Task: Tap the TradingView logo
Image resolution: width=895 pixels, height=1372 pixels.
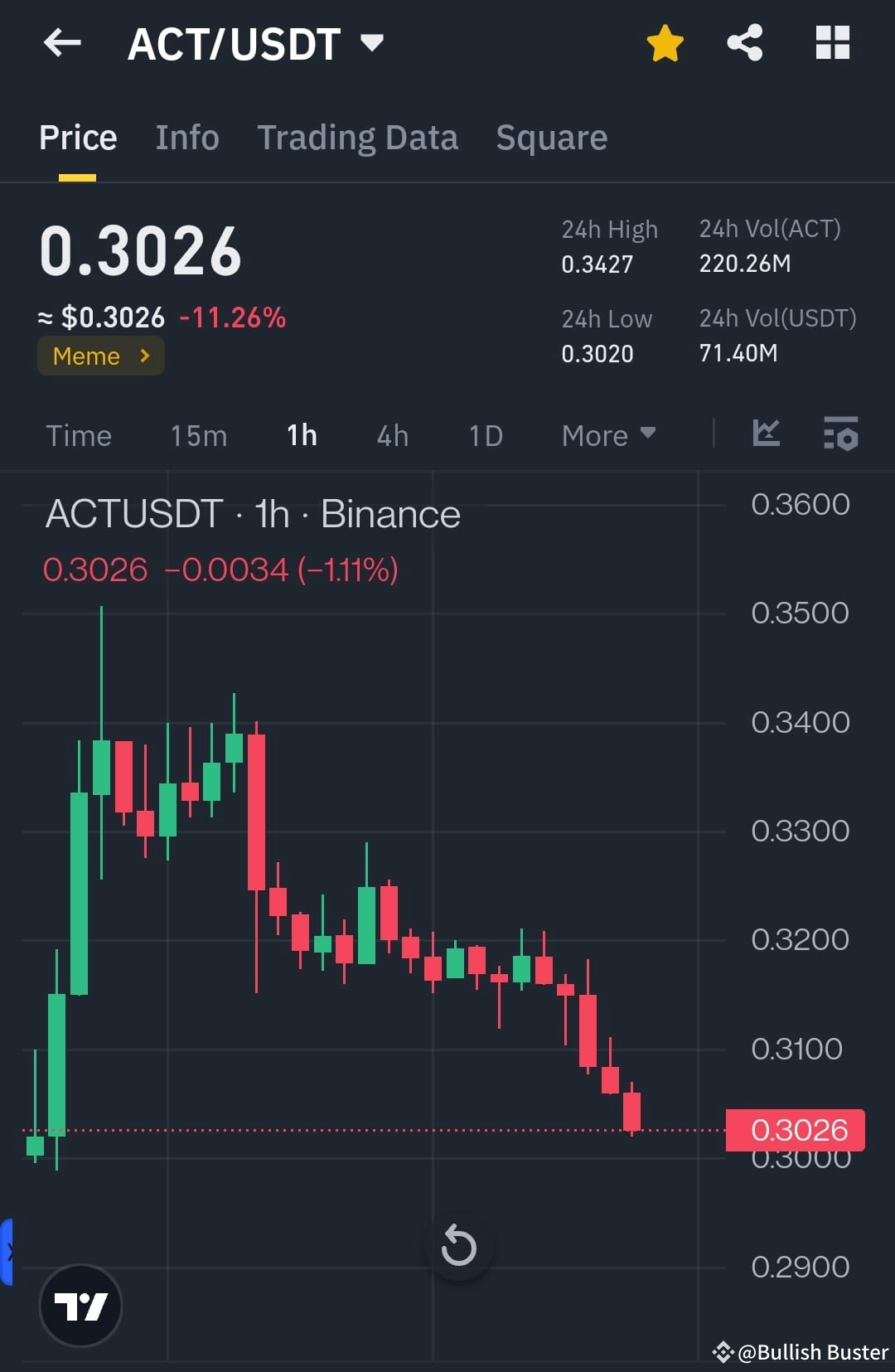Action: 80,1304
